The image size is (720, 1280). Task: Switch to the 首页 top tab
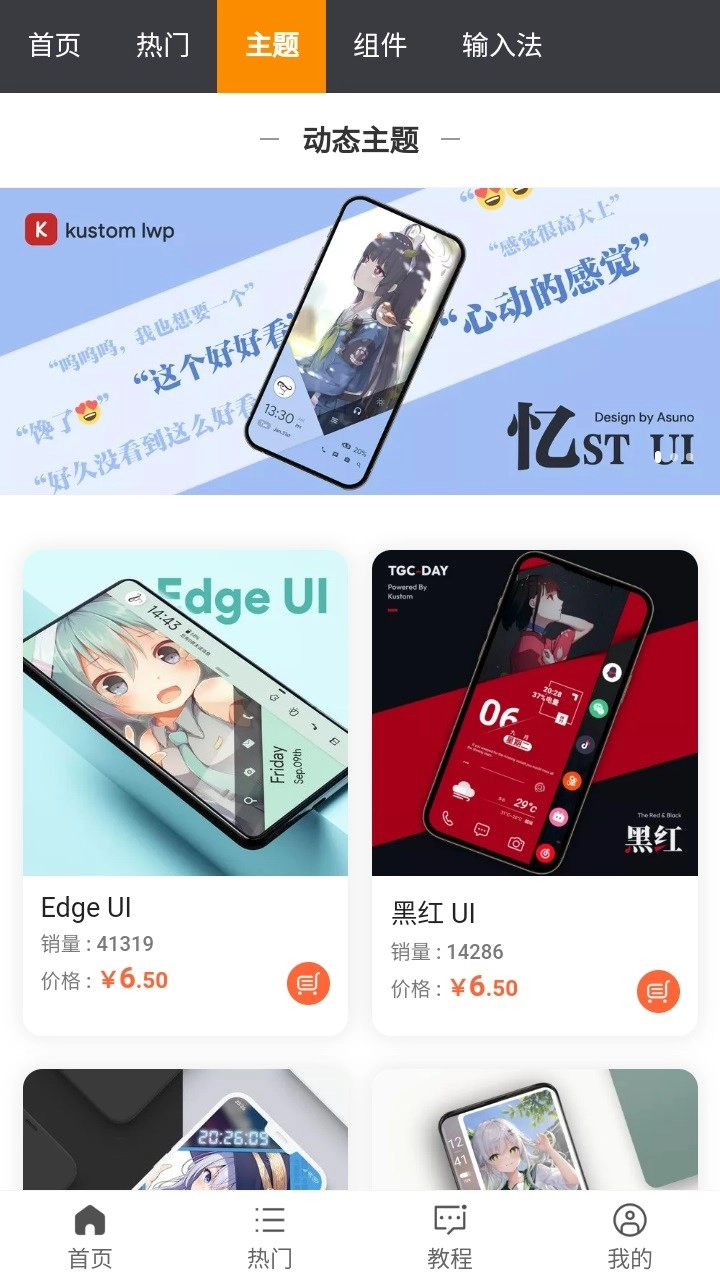pos(54,46)
